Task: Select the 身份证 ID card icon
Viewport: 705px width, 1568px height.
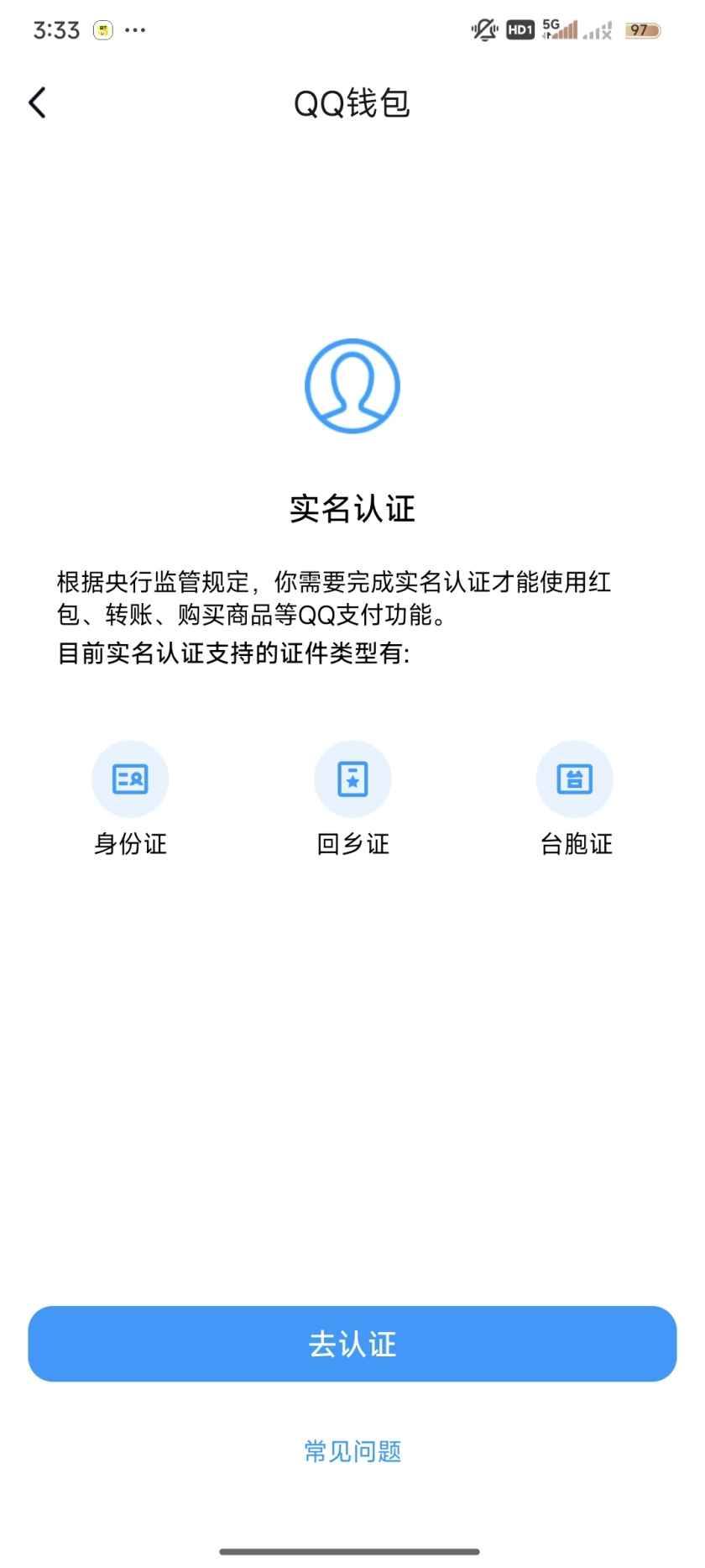Action: coord(129,779)
